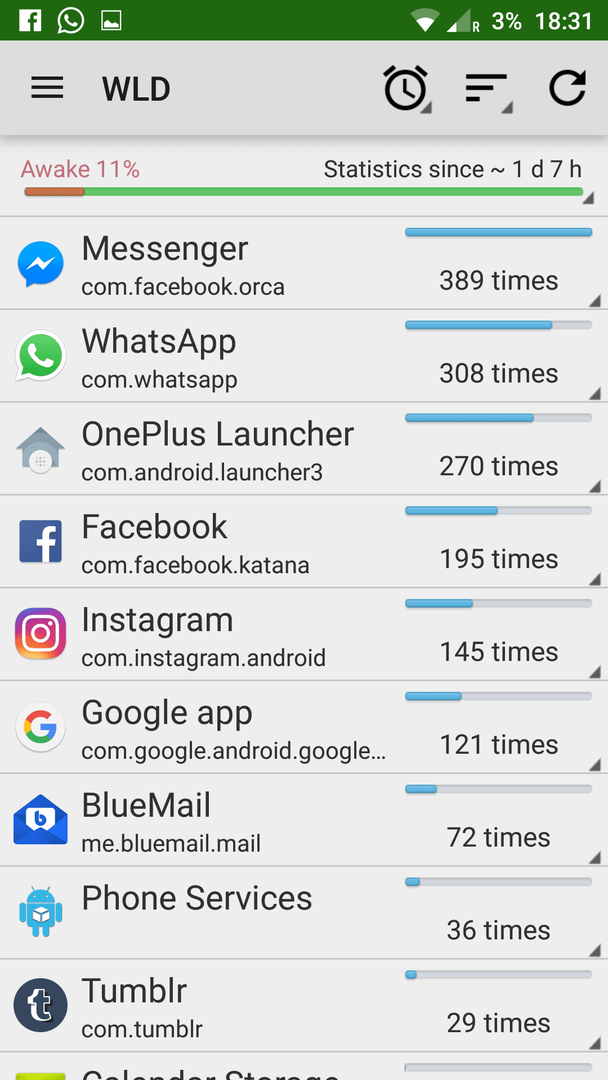Screen dimensions: 608x1080
Task: View OnePlus Launcher details
Action: (x=304, y=449)
